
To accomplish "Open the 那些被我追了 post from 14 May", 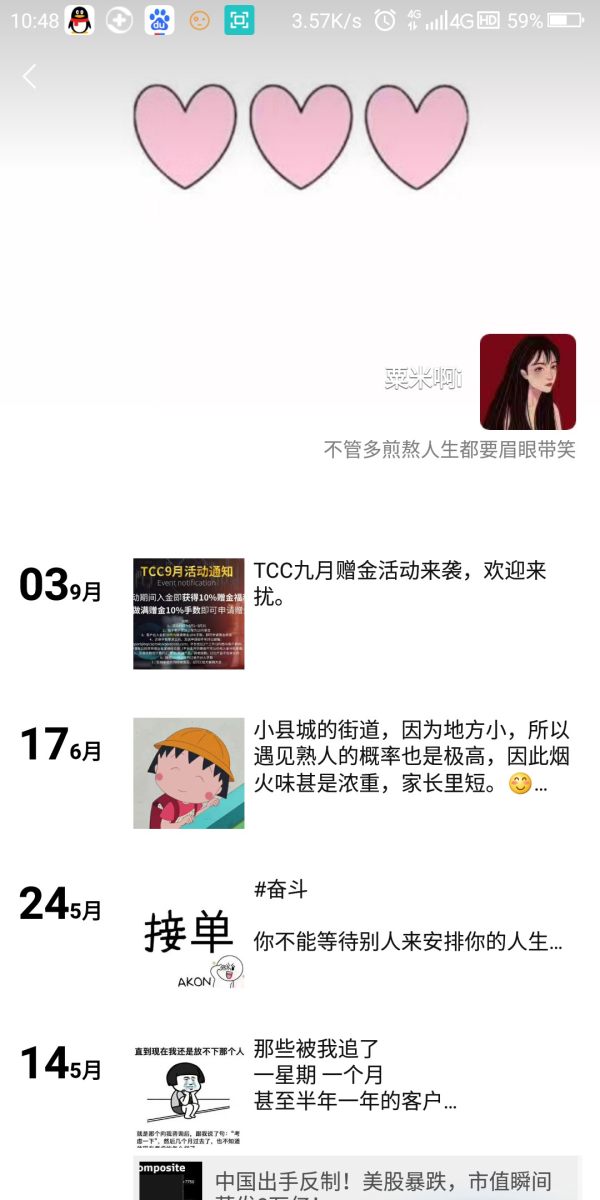I will pyautogui.click(x=355, y=1075).
